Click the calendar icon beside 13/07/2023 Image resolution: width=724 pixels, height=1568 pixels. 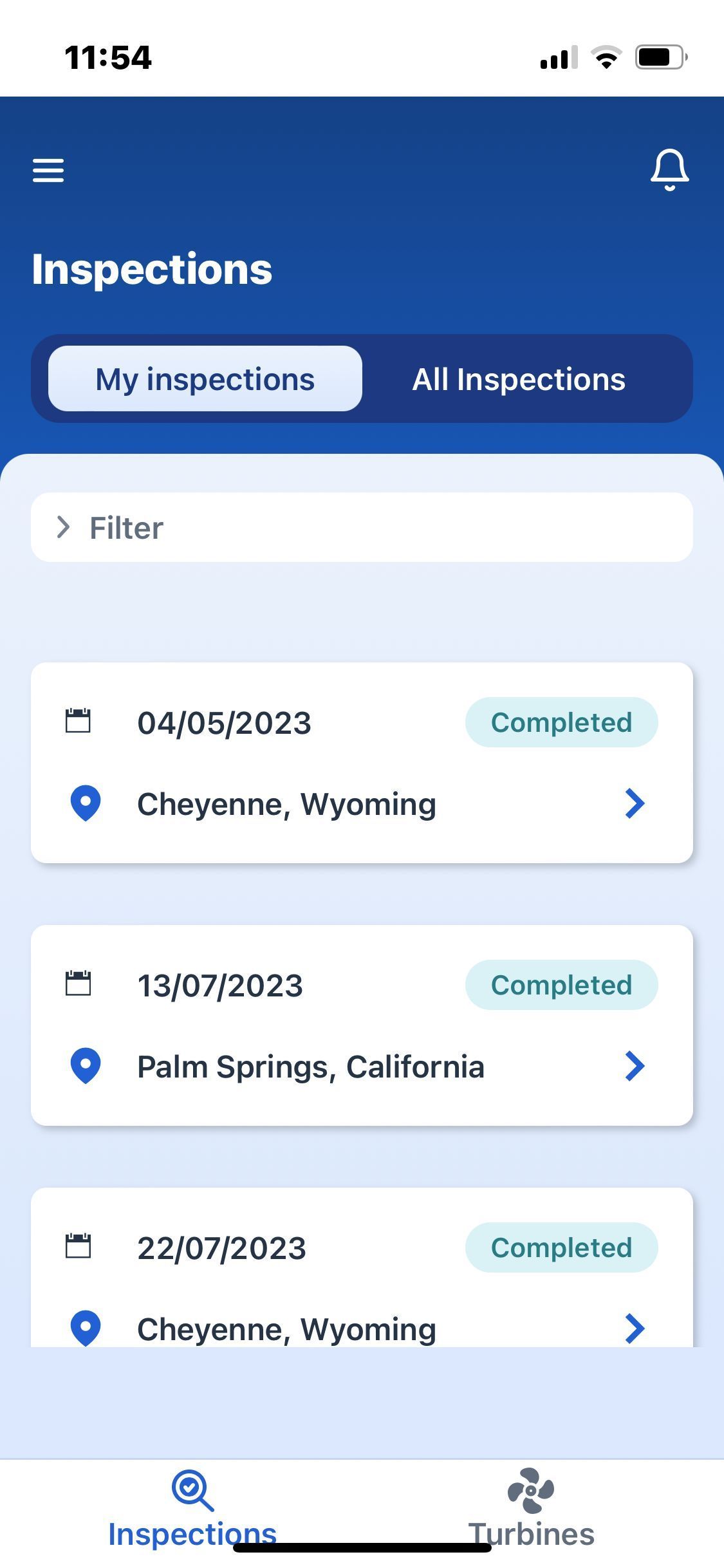[78, 984]
